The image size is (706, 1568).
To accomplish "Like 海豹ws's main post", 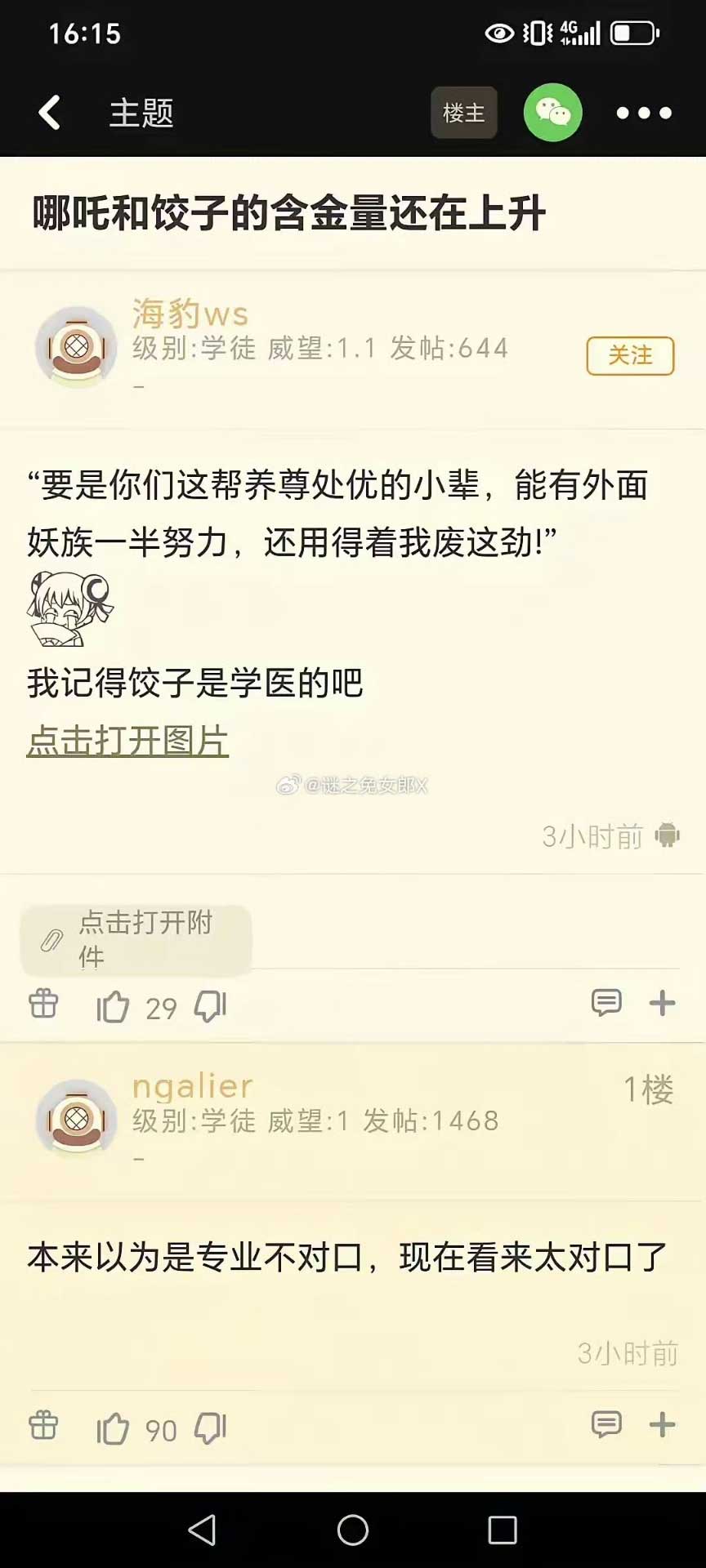I will (113, 1007).
